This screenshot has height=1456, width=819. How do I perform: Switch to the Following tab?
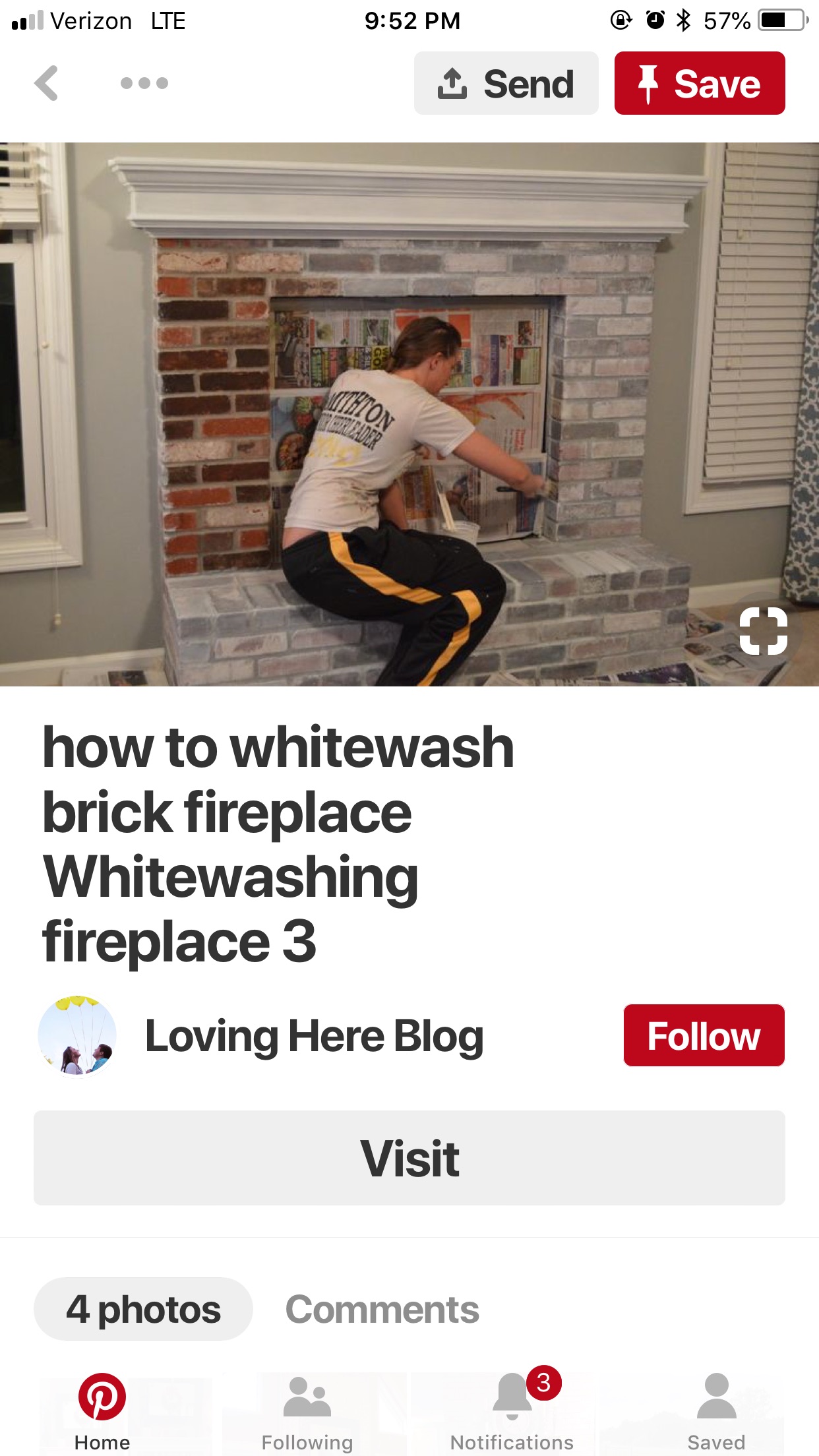click(x=307, y=1412)
